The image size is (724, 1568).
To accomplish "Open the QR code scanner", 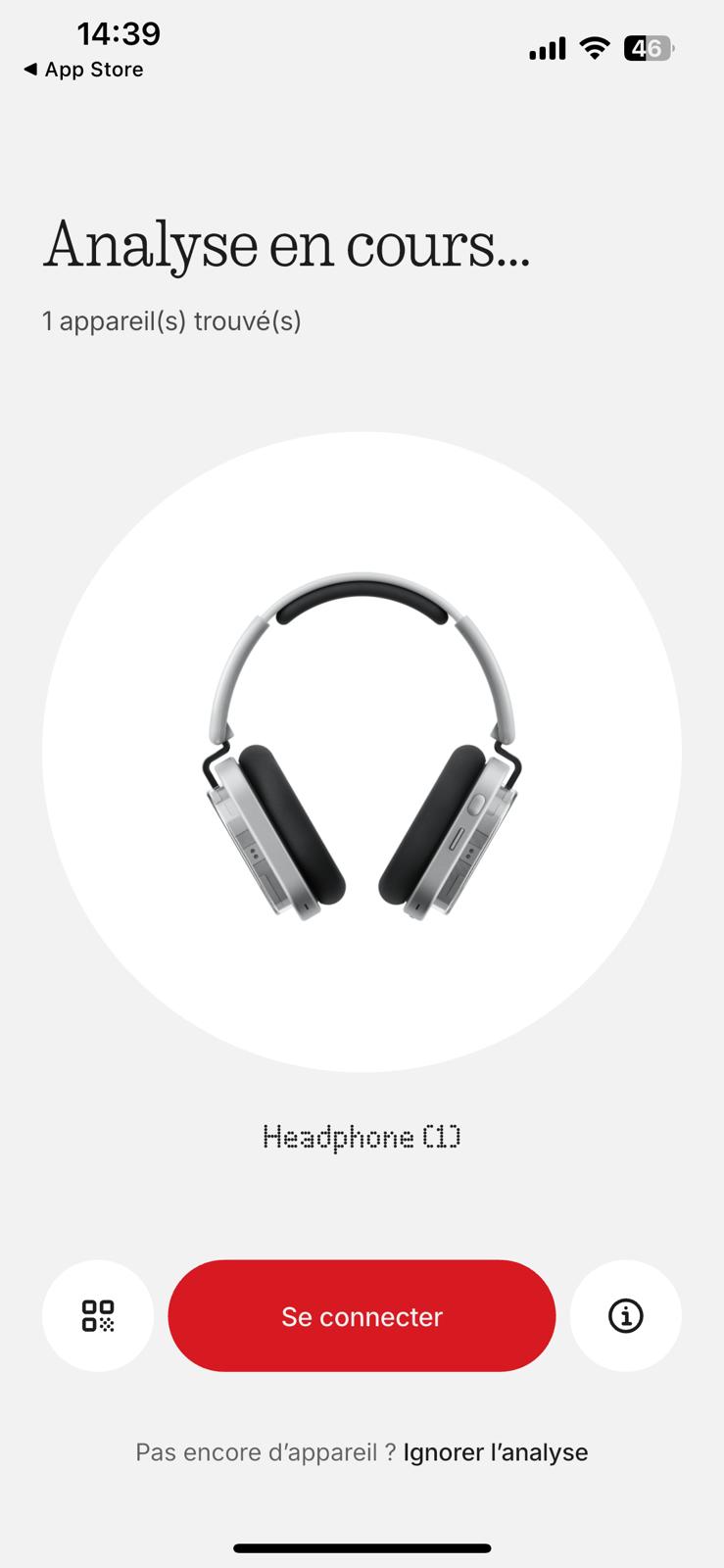I will click(98, 1315).
